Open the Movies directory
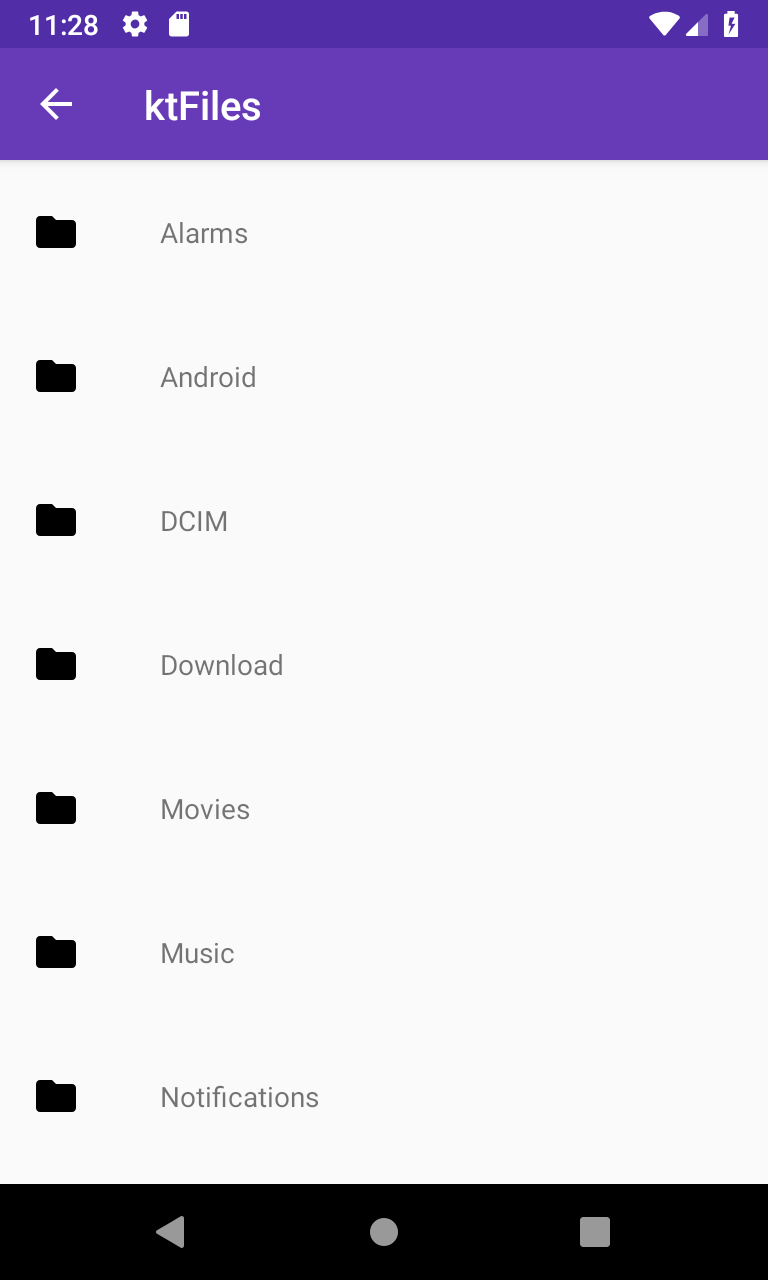This screenshot has width=768, height=1280. coord(204,808)
